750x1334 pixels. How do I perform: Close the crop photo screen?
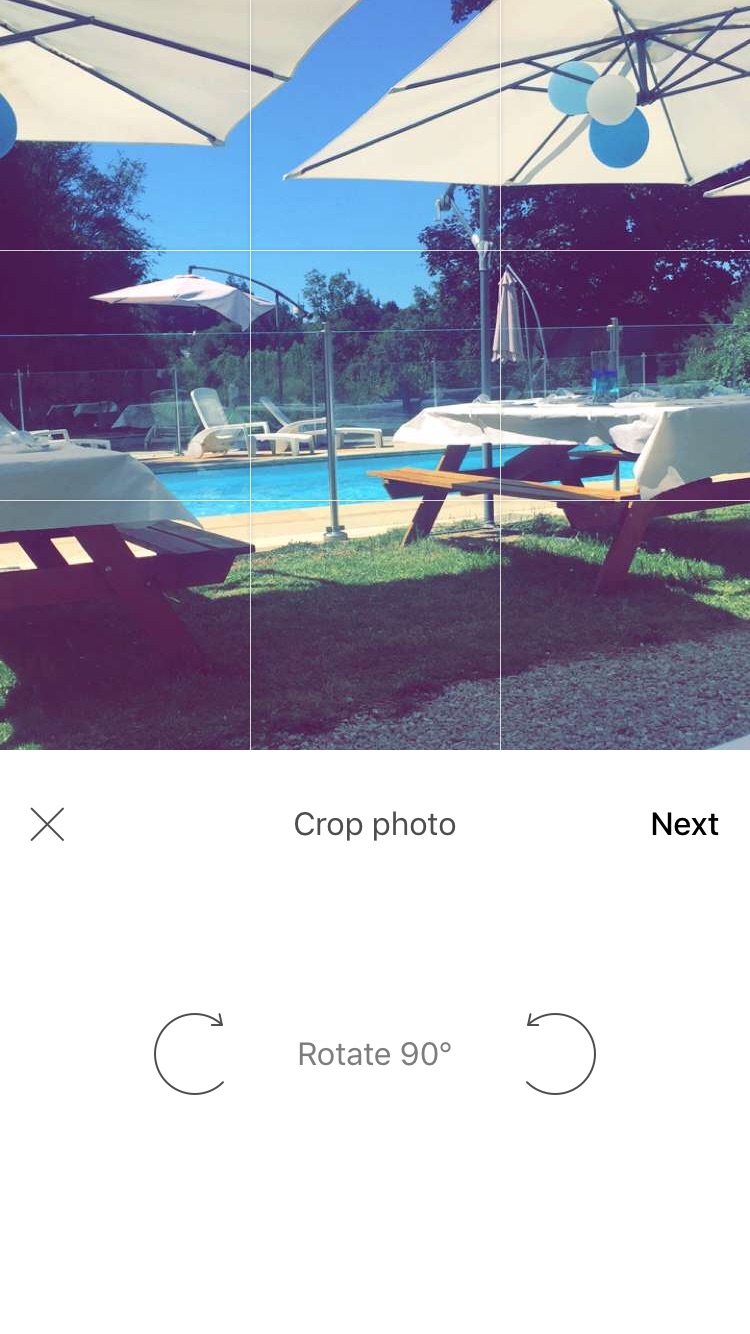tap(47, 824)
